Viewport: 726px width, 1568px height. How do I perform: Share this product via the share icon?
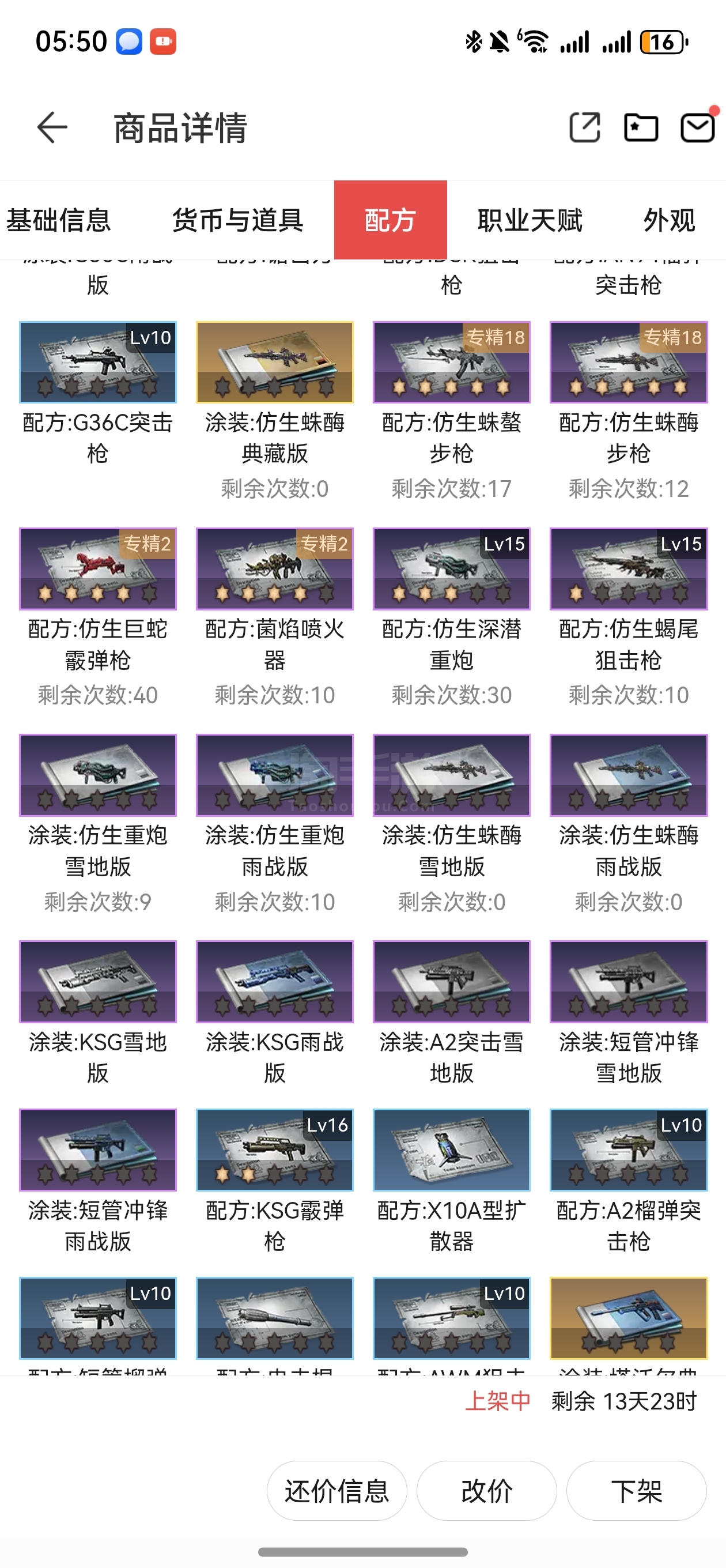point(584,128)
